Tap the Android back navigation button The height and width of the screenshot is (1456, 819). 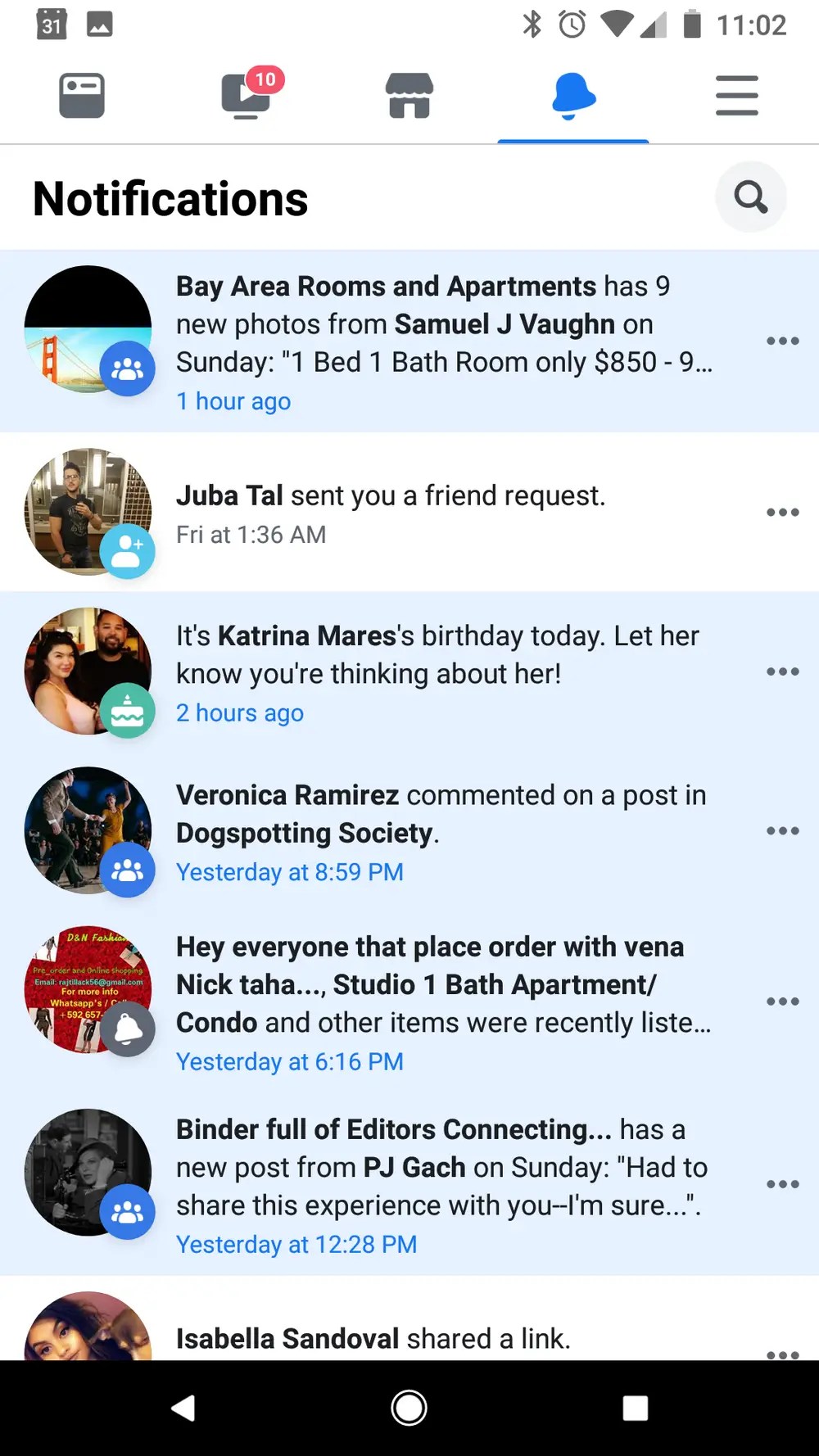[x=183, y=1407]
